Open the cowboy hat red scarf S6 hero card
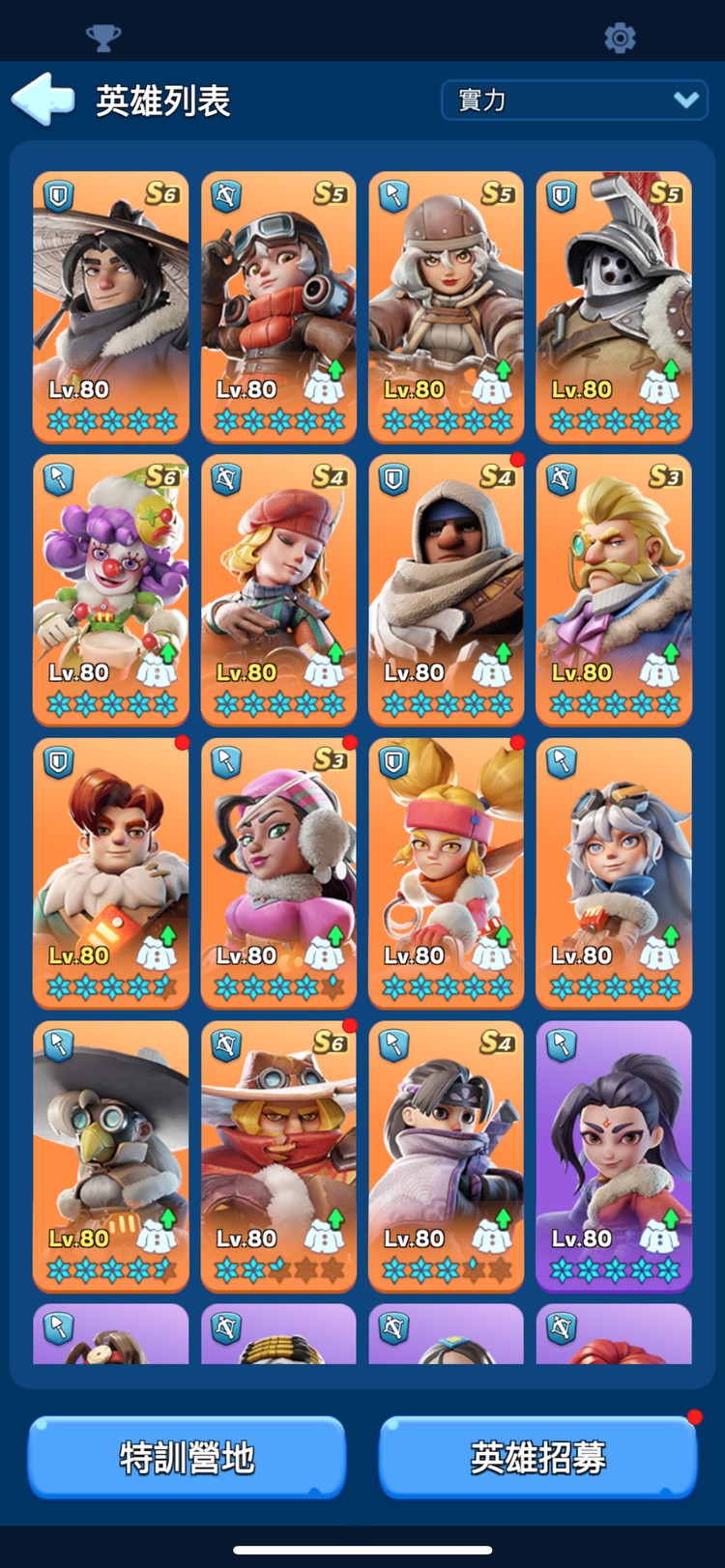The image size is (725, 1568). (x=278, y=1155)
